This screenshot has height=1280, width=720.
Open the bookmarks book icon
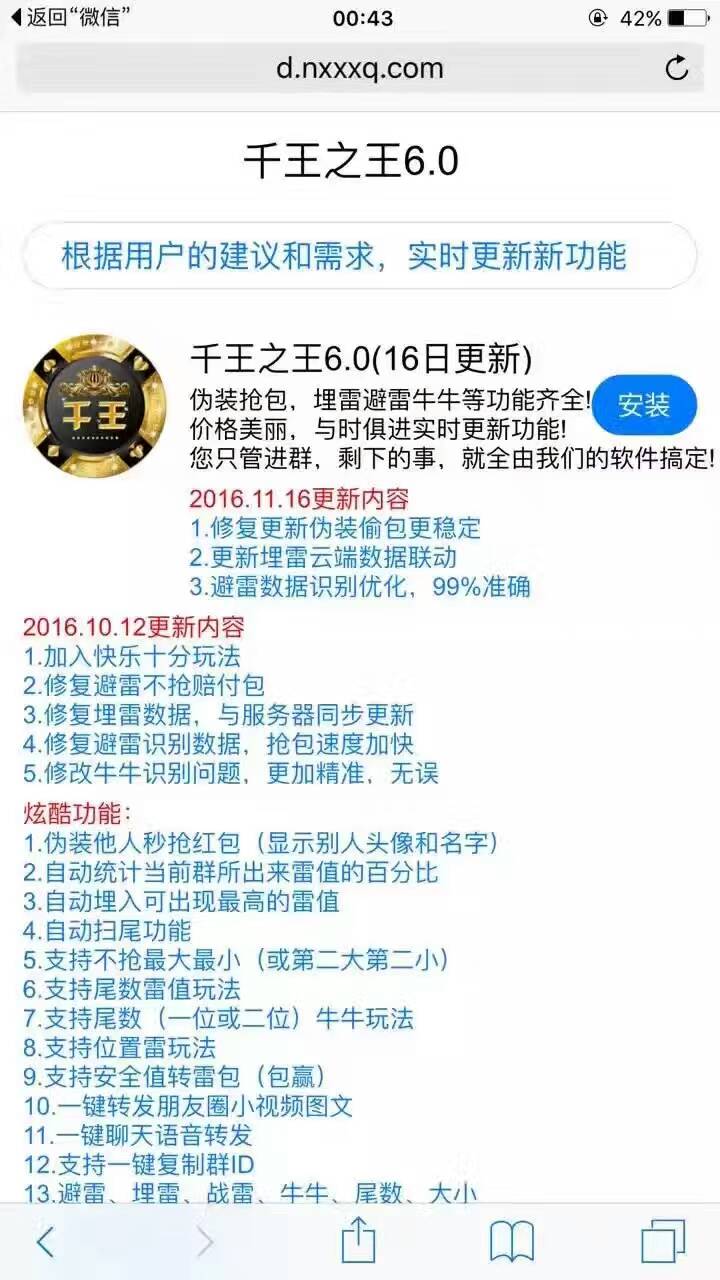click(x=511, y=1242)
